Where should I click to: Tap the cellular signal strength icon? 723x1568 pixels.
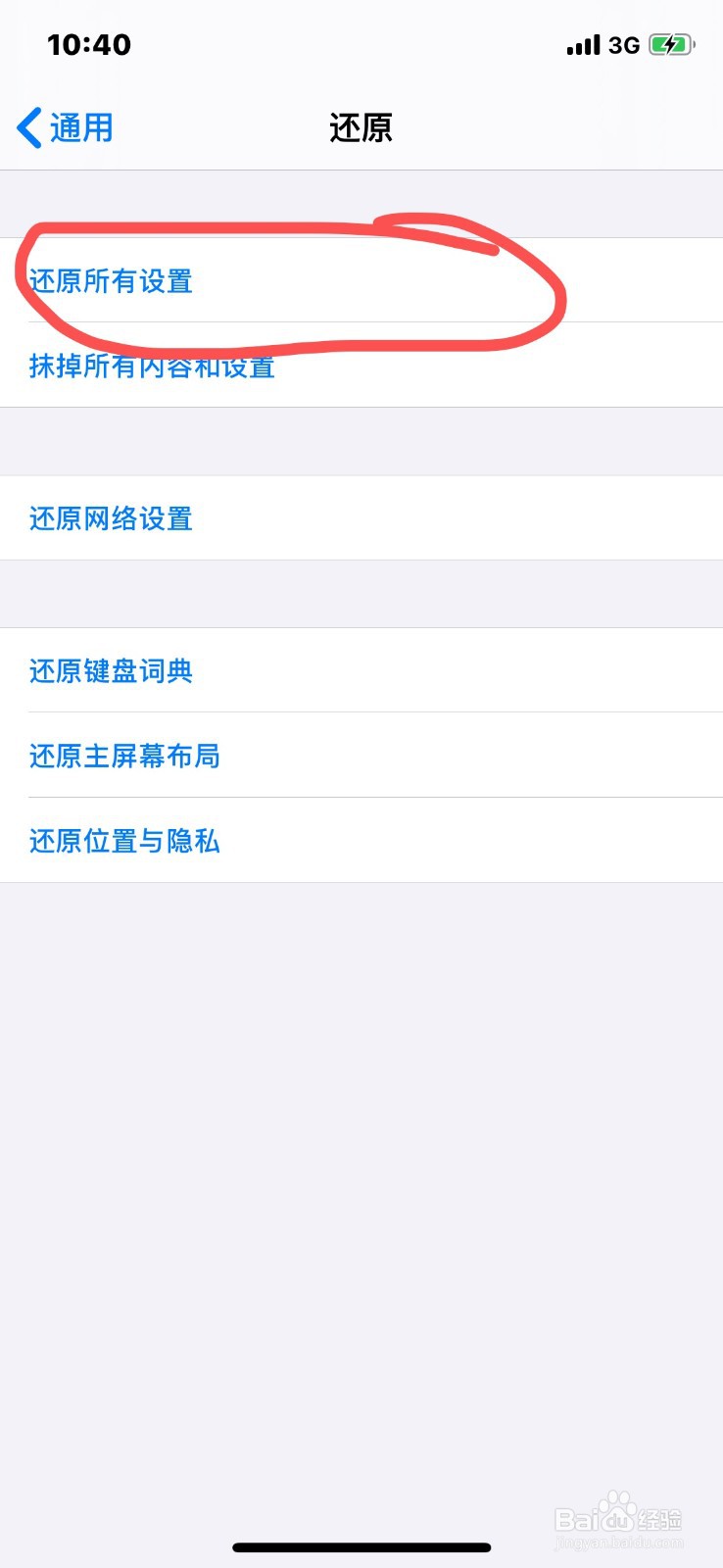pyautogui.click(x=583, y=44)
